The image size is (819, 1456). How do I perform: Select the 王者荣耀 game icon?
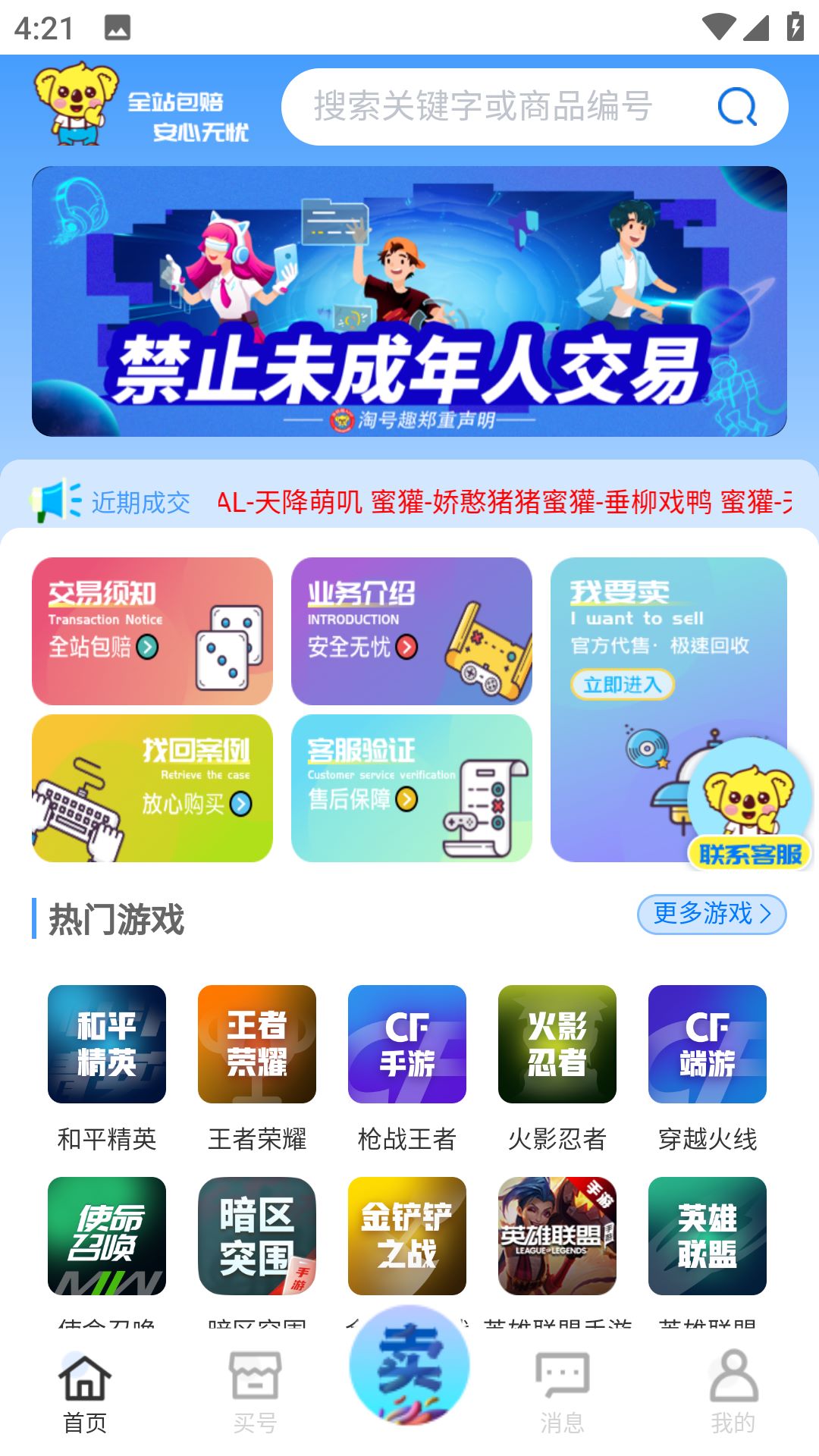click(x=256, y=1044)
